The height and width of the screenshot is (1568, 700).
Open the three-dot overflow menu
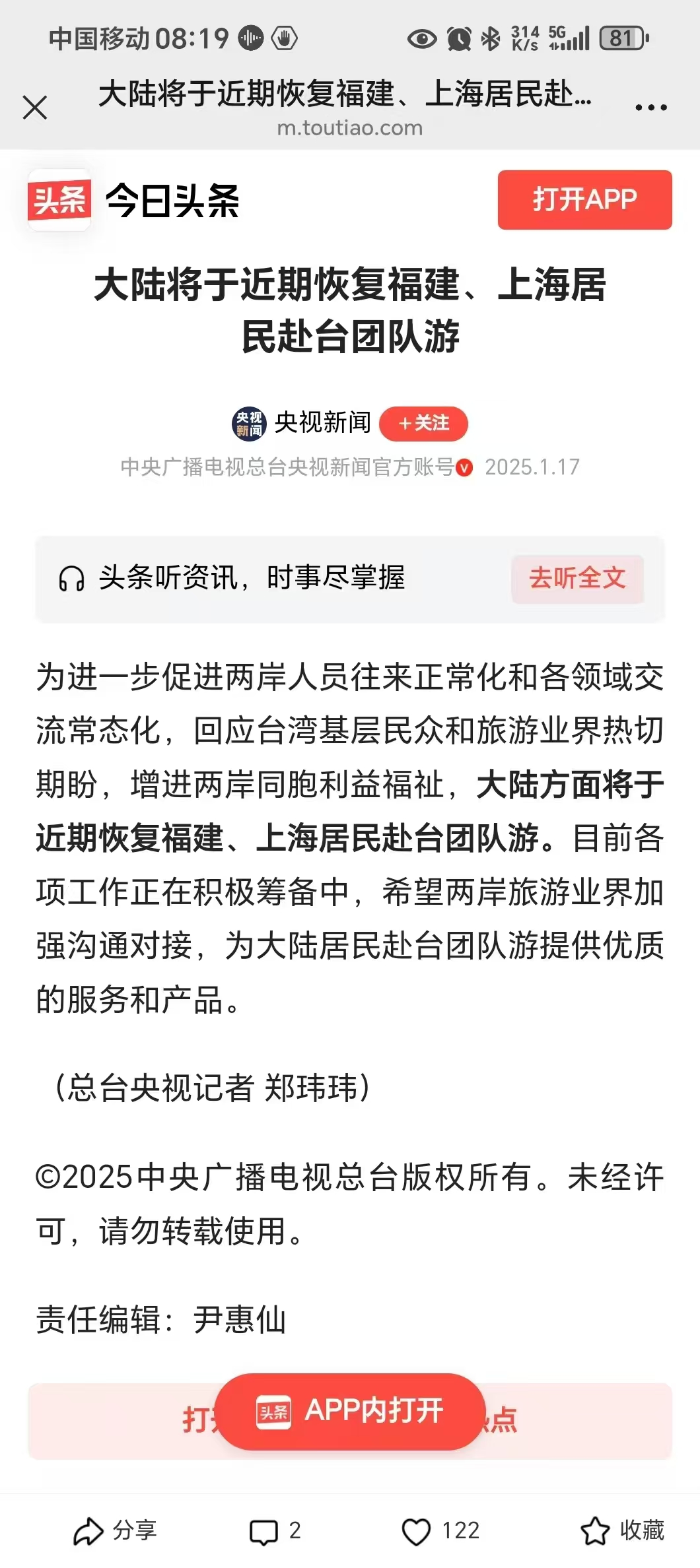[x=650, y=107]
